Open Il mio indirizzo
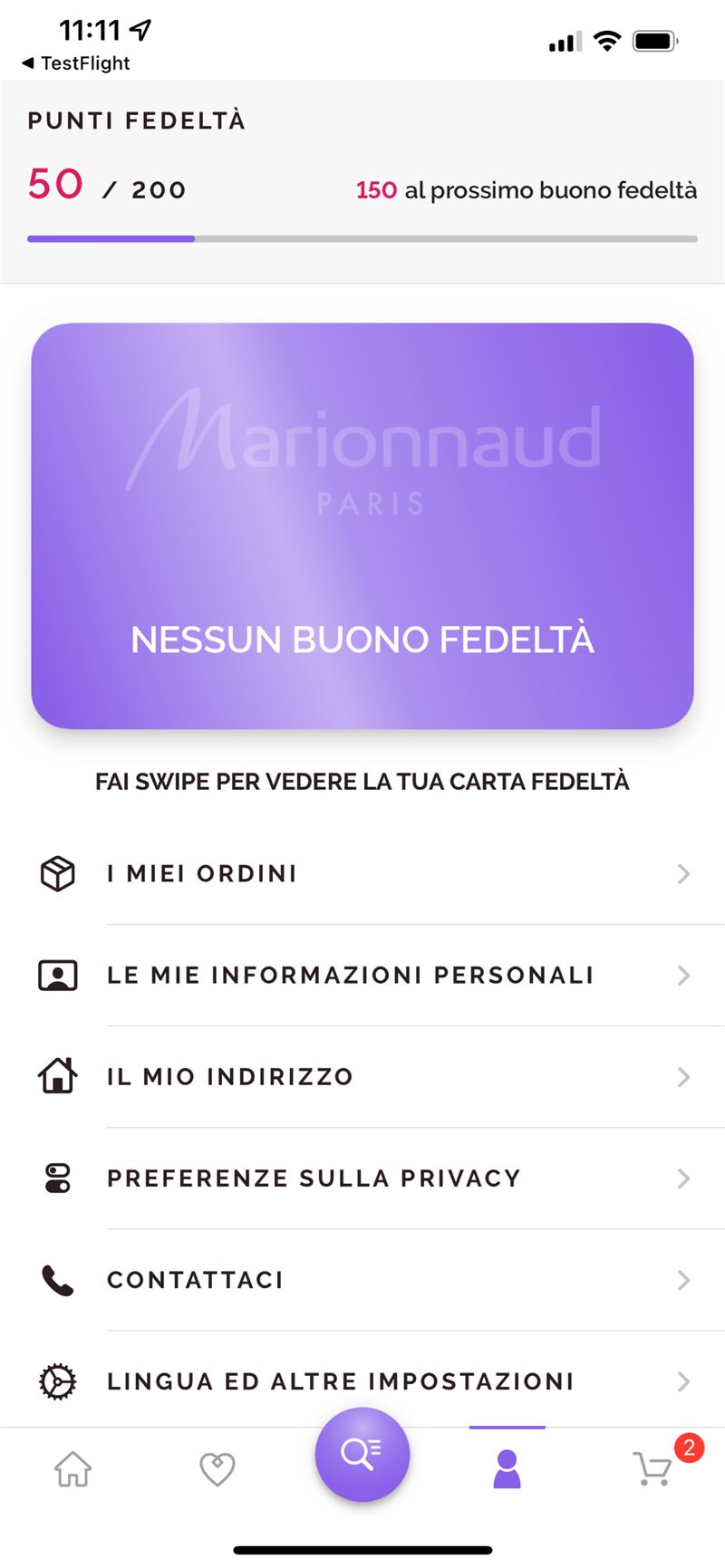The image size is (725, 1568). pos(362,1077)
